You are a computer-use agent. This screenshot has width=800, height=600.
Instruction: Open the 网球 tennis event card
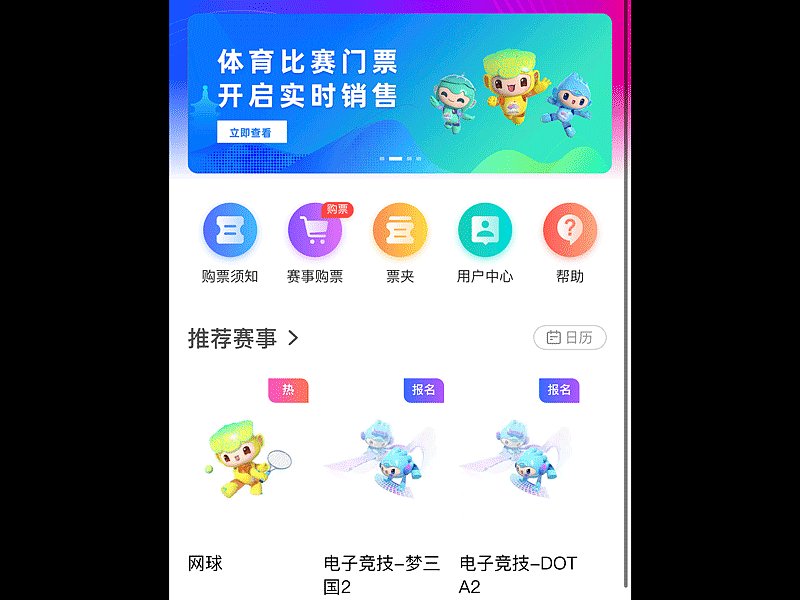tap(248, 470)
